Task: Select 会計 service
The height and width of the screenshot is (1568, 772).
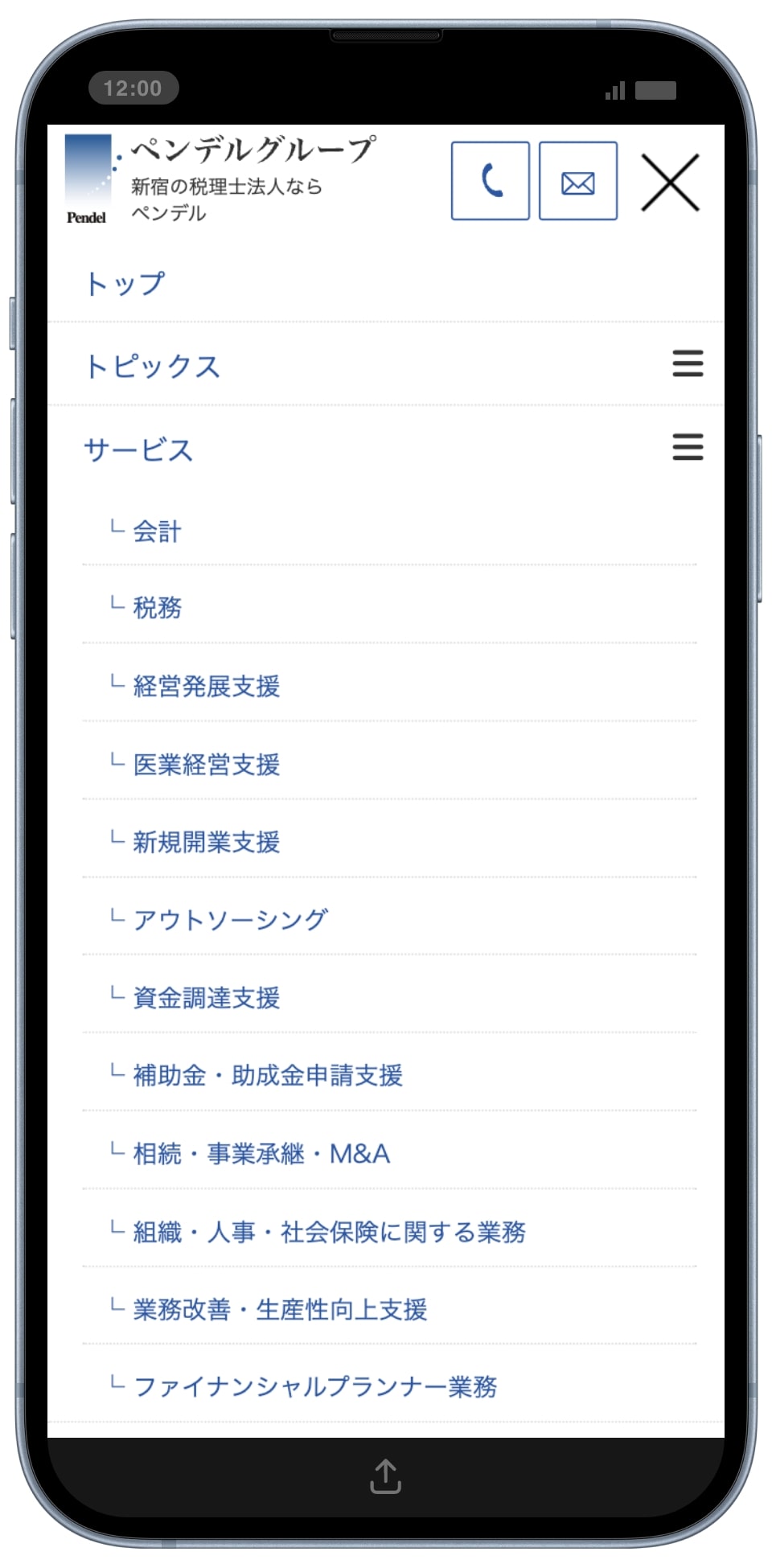Action: [x=157, y=532]
